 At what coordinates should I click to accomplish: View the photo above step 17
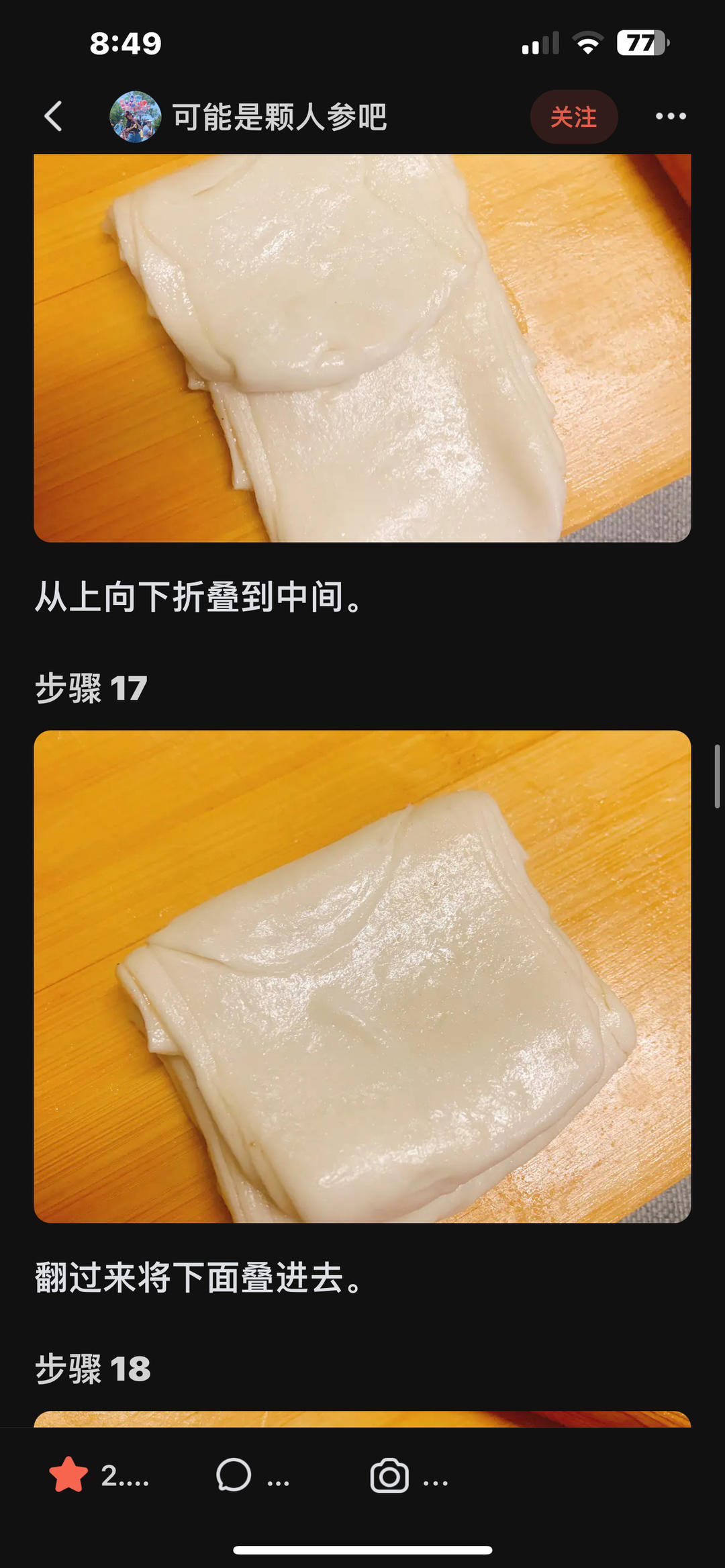click(x=362, y=348)
